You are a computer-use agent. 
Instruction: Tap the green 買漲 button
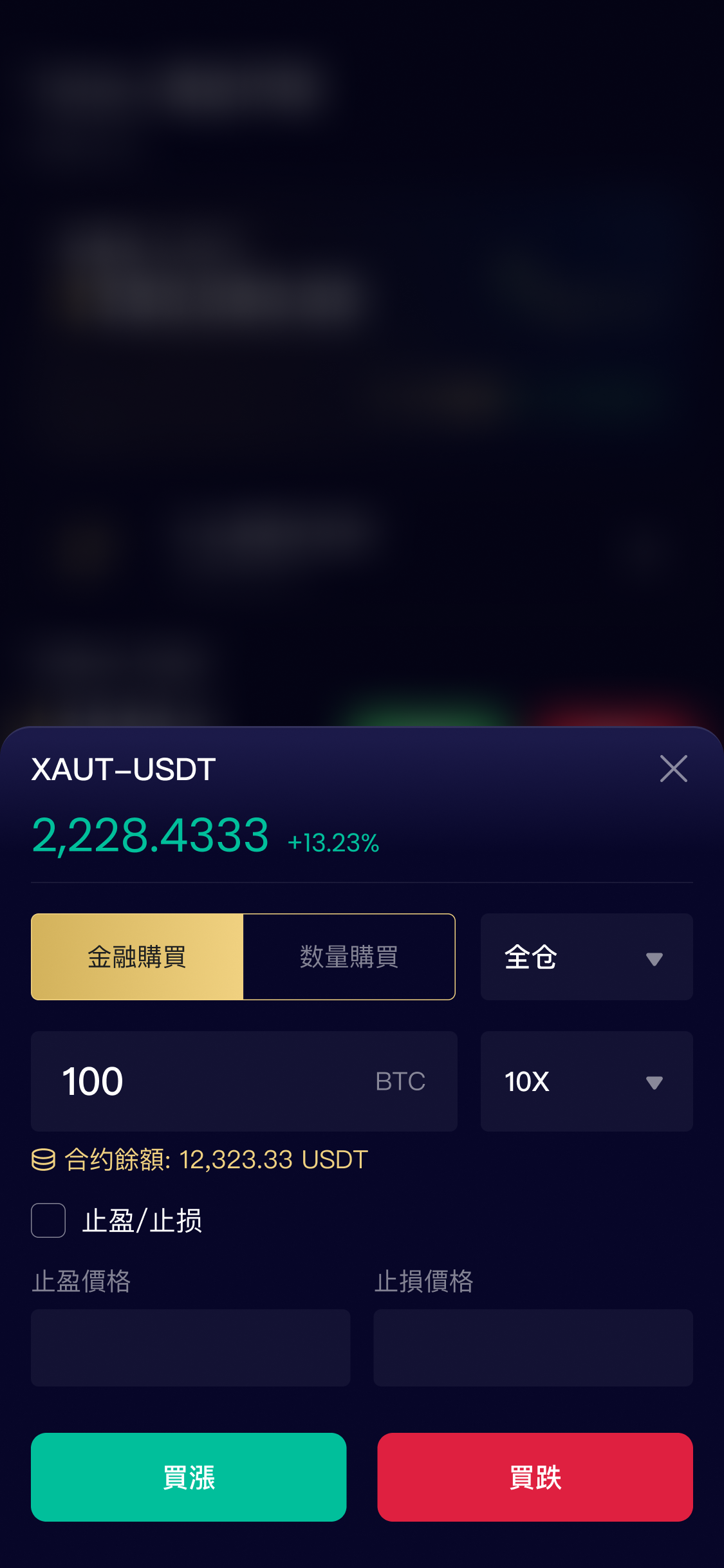pyautogui.click(x=189, y=1477)
